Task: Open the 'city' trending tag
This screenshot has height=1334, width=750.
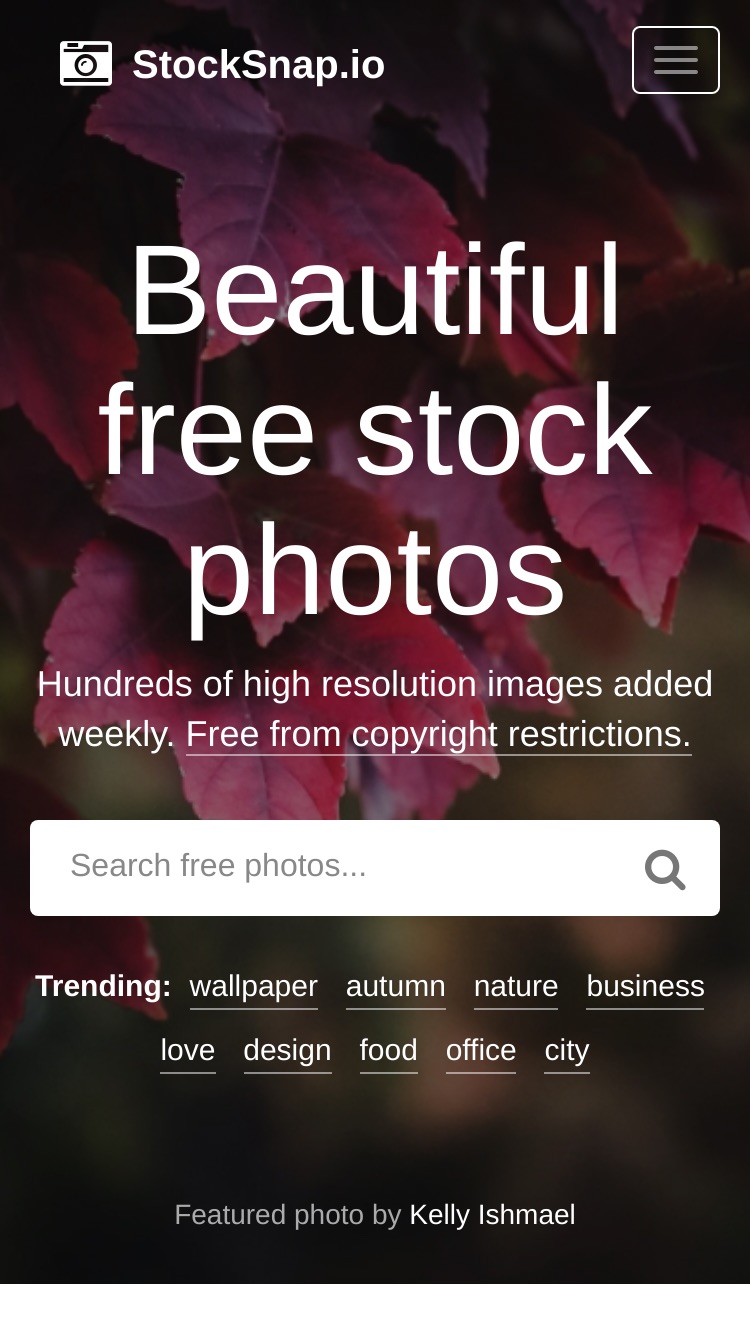Action: (567, 1051)
